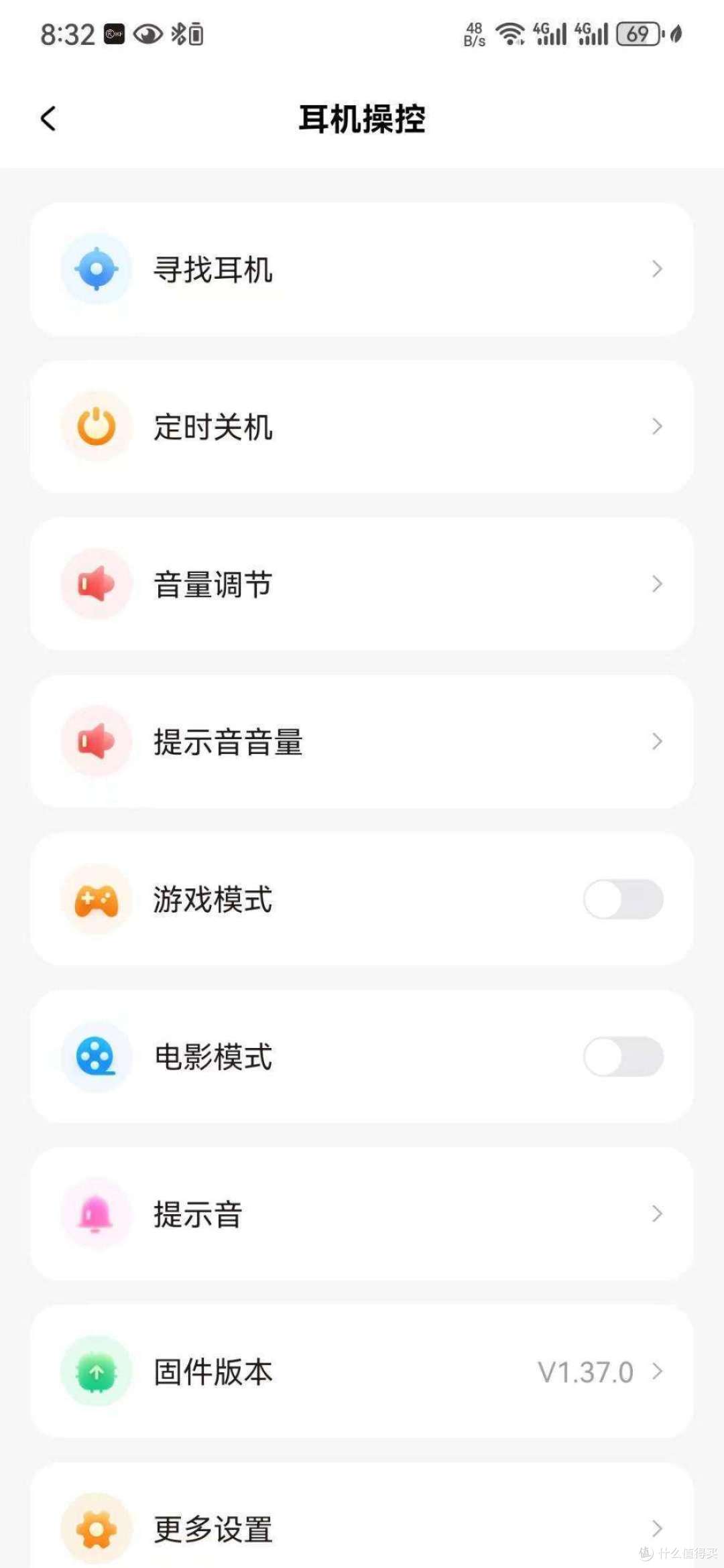The image size is (724, 1568).
Task: Turn on 电影模式 movie mode
Action: (x=623, y=1057)
